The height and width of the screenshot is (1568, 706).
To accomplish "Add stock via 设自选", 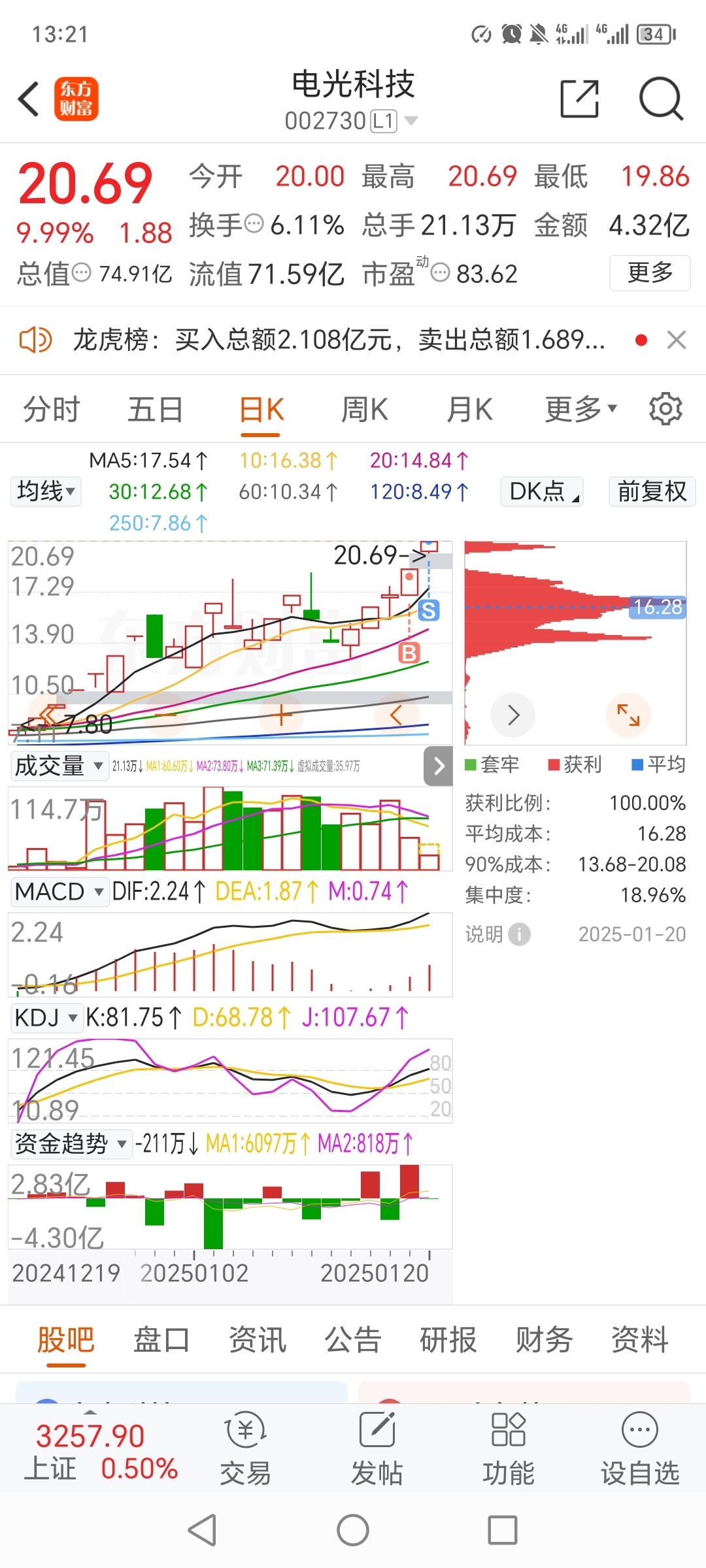I will coord(640,1448).
